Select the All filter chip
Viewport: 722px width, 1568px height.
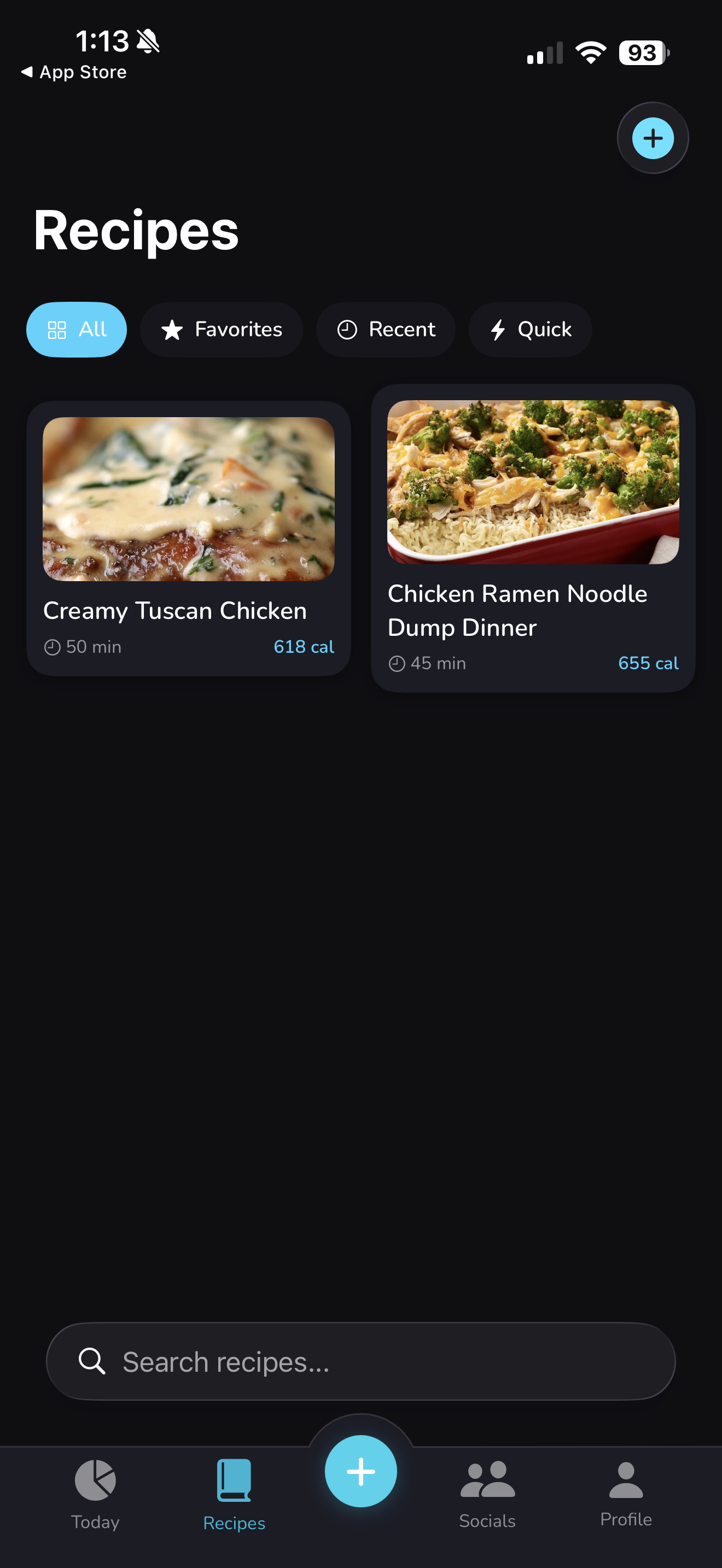tap(77, 329)
